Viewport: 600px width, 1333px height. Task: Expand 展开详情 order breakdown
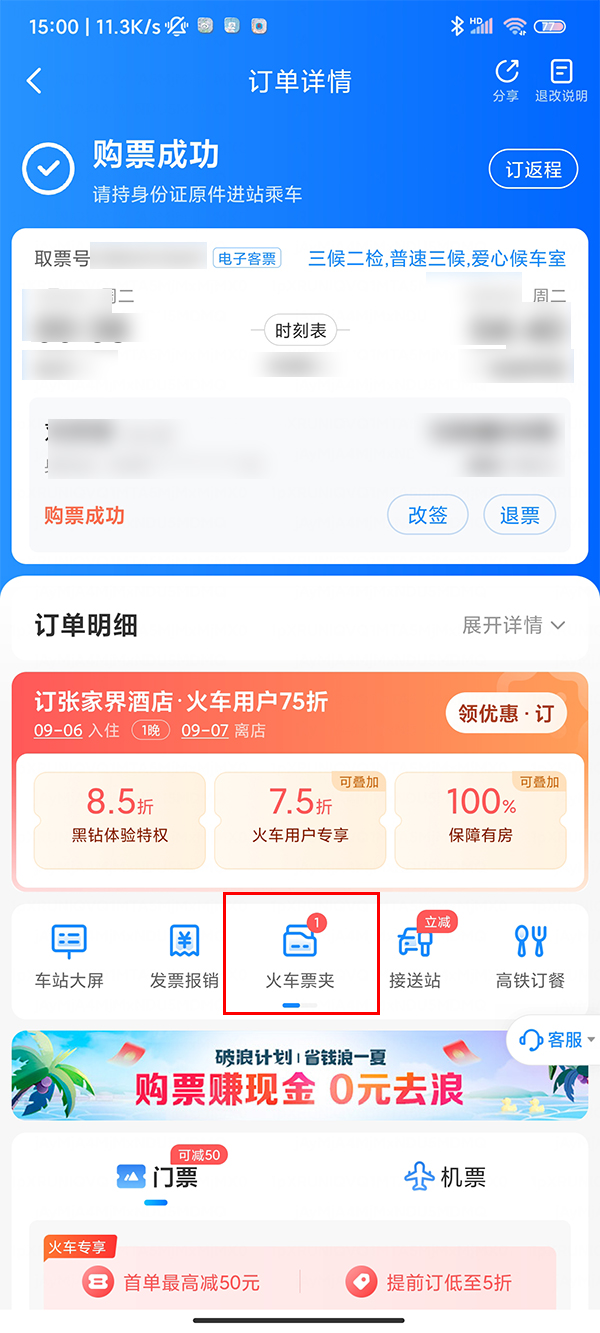pyautogui.click(x=513, y=625)
